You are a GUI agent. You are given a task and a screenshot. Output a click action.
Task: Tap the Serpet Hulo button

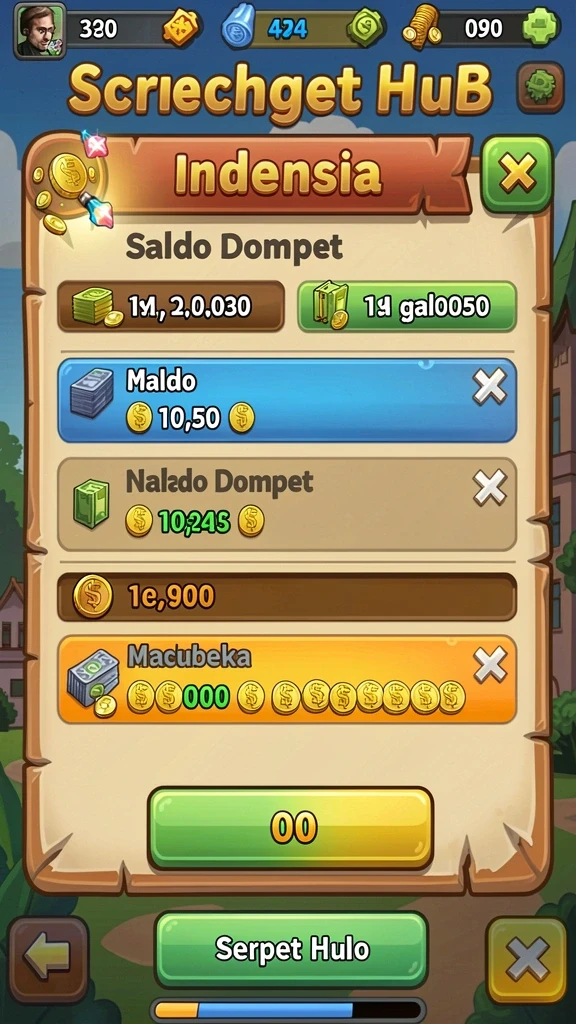(x=292, y=950)
